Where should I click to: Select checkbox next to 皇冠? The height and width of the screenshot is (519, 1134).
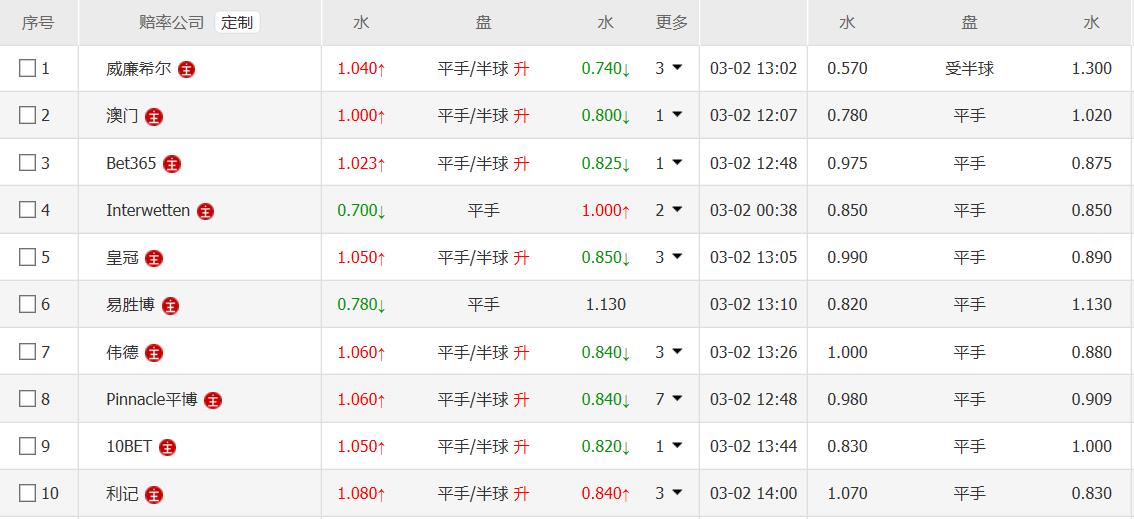28,257
